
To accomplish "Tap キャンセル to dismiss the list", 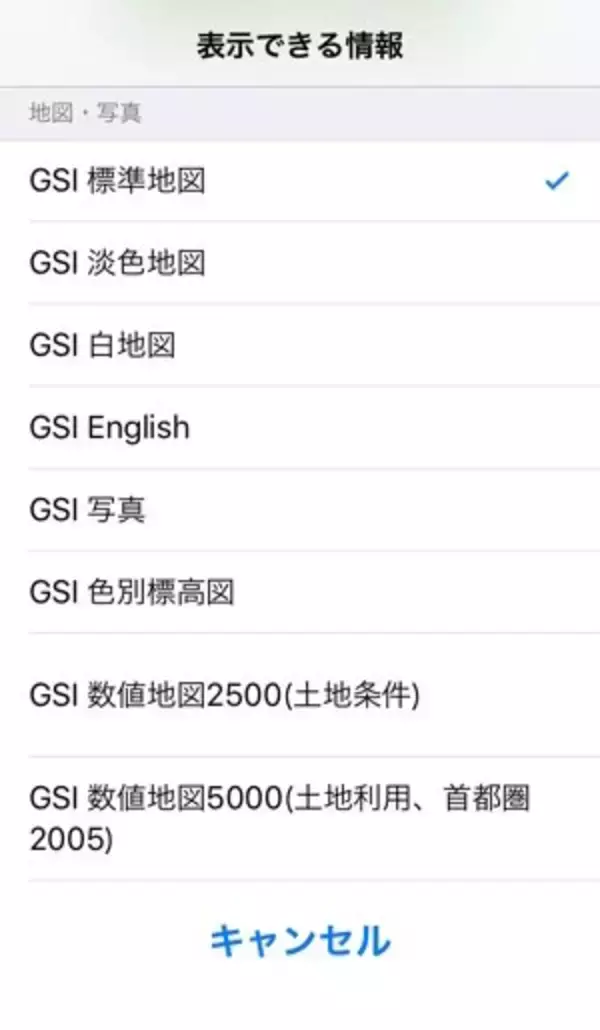I will coord(299,941).
